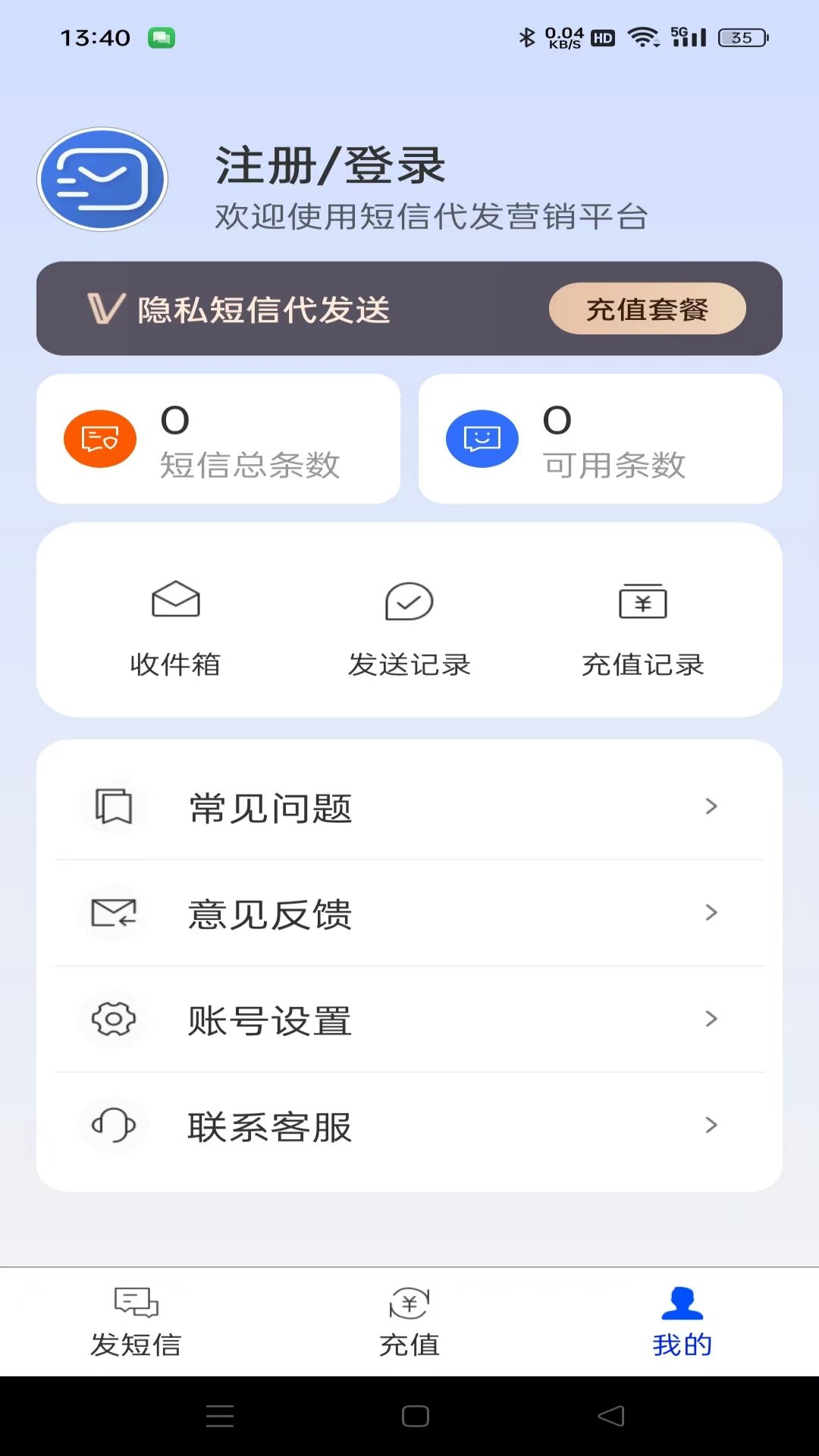This screenshot has height=1456, width=819.
Task: Open the 充值套餐 package button
Action: [x=647, y=309]
